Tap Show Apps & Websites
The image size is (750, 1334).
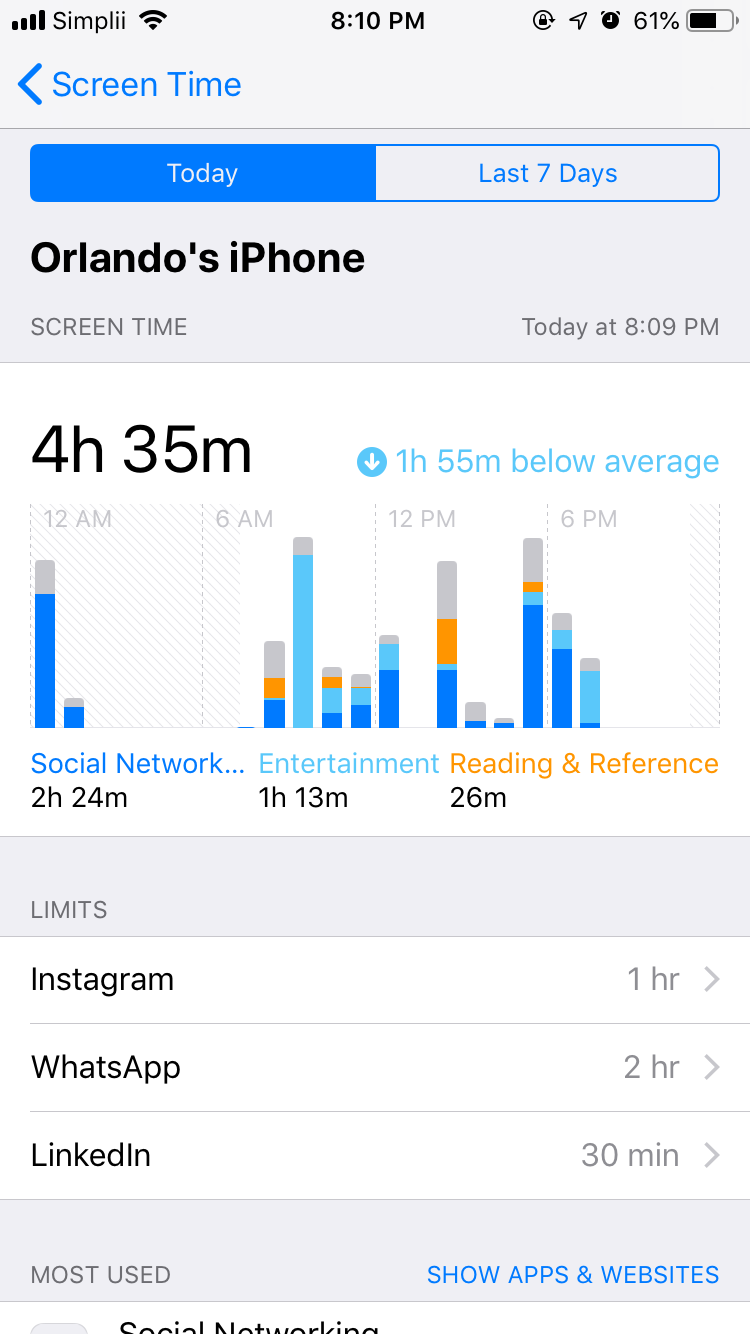click(x=573, y=1275)
